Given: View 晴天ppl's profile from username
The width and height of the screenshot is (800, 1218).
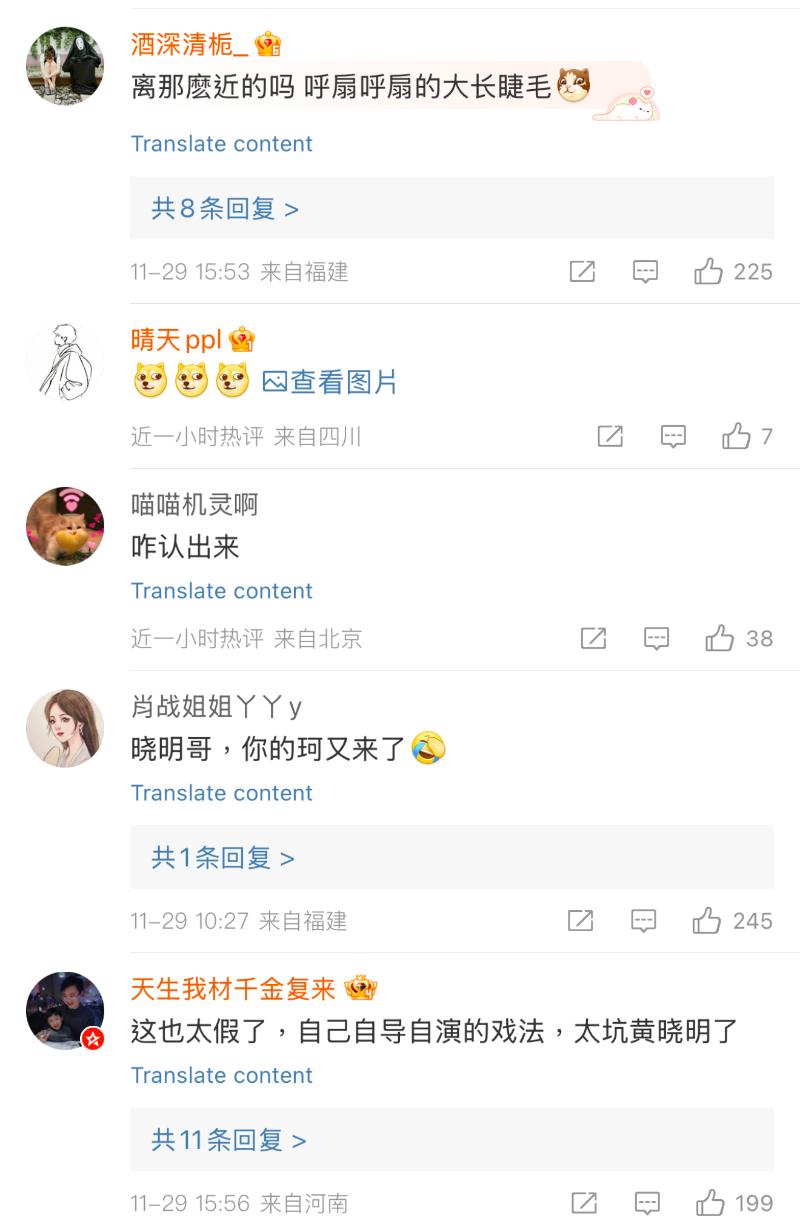Looking at the screenshot, I should (x=176, y=340).
